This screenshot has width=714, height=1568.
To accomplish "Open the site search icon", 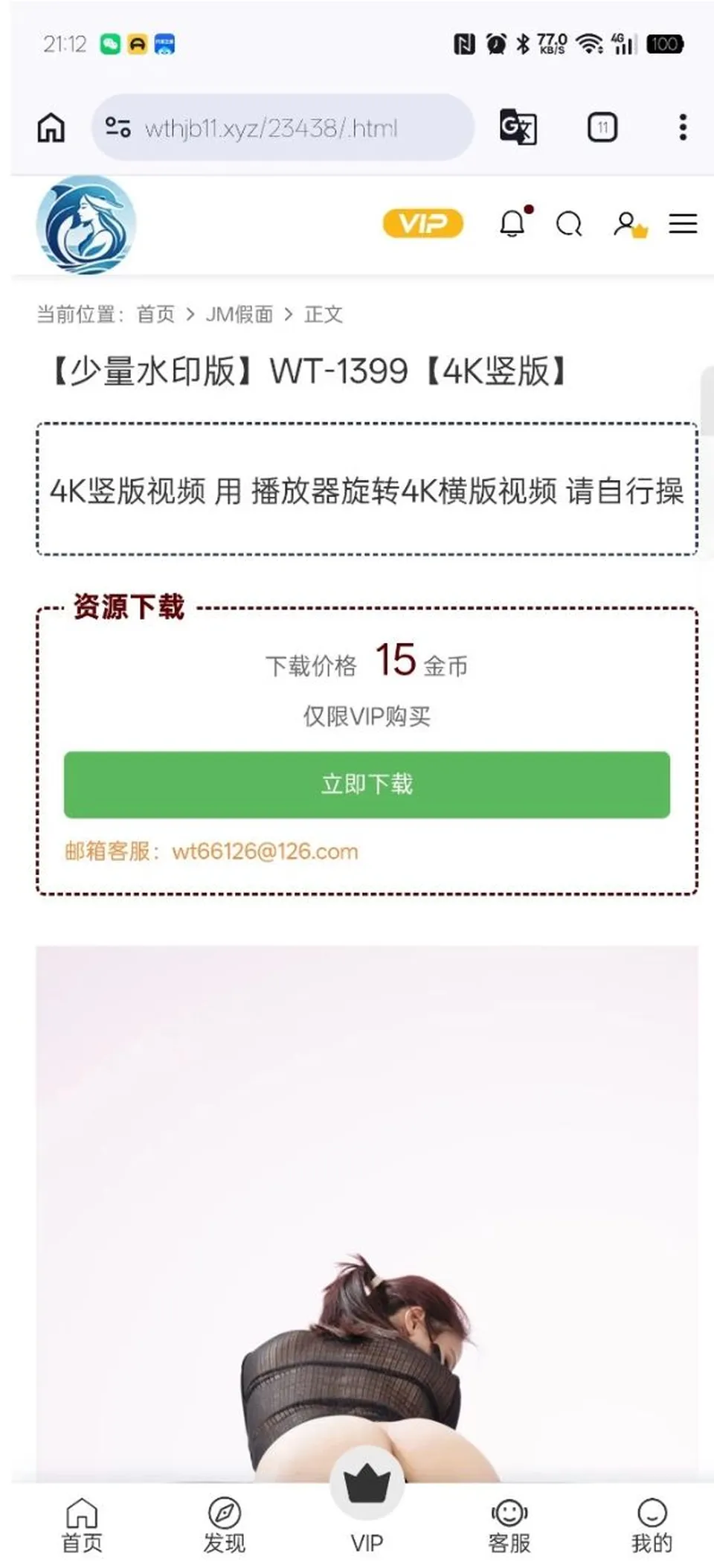I will click(569, 223).
